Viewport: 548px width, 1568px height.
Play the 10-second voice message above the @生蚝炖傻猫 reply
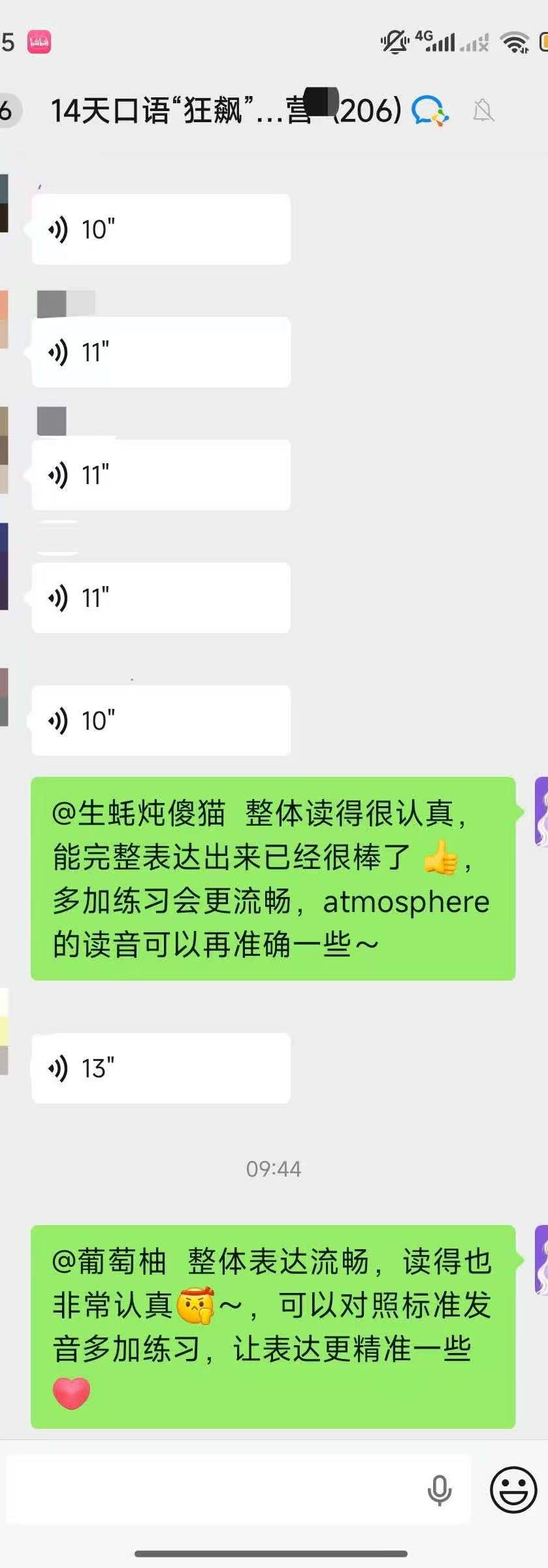(x=161, y=721)
